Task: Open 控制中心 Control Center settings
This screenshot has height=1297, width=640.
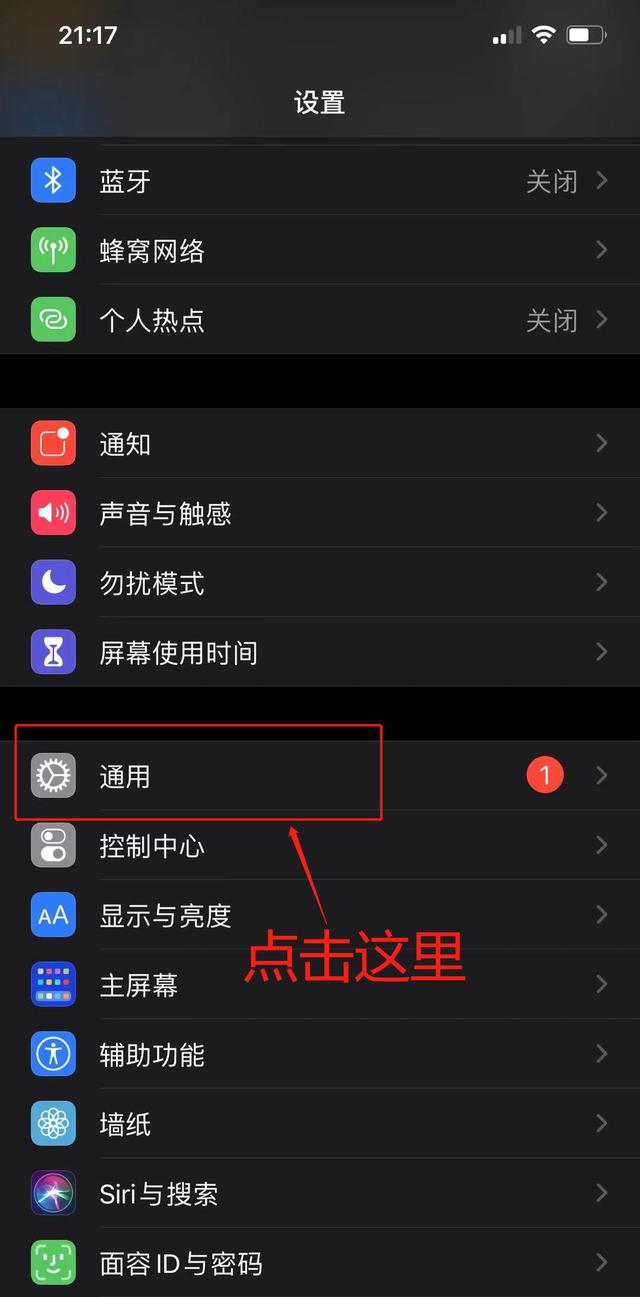Action: 320,845
